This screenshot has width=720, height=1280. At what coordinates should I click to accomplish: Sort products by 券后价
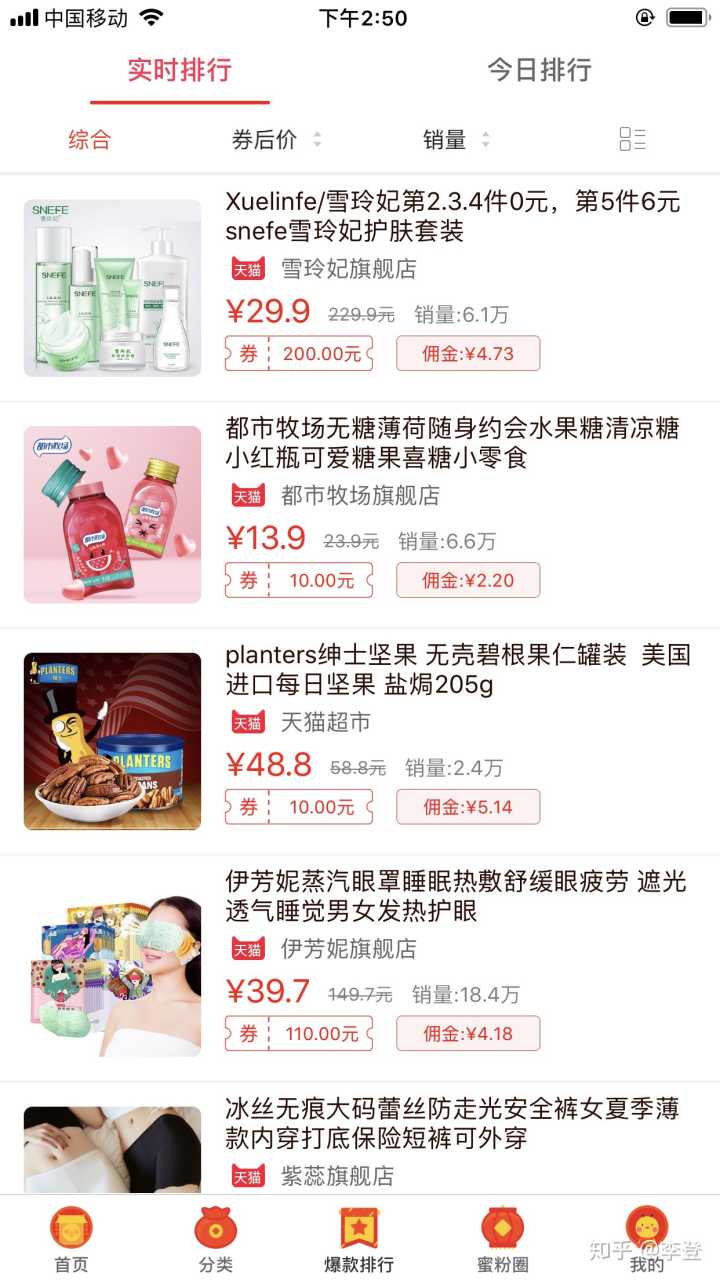pyautogui.click(x=276, y=140)
